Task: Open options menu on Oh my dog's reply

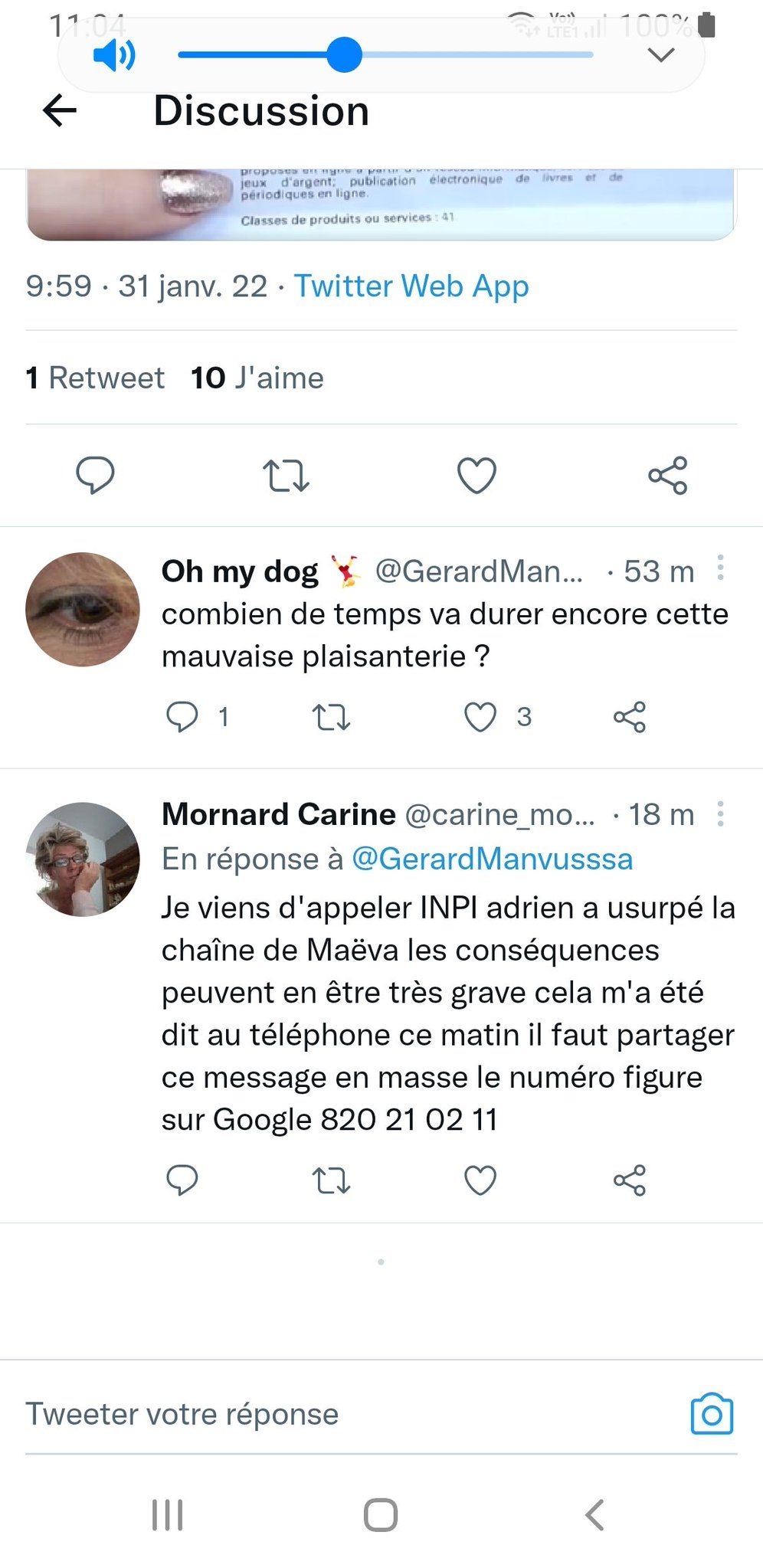Action: click(x=720, y=568)
